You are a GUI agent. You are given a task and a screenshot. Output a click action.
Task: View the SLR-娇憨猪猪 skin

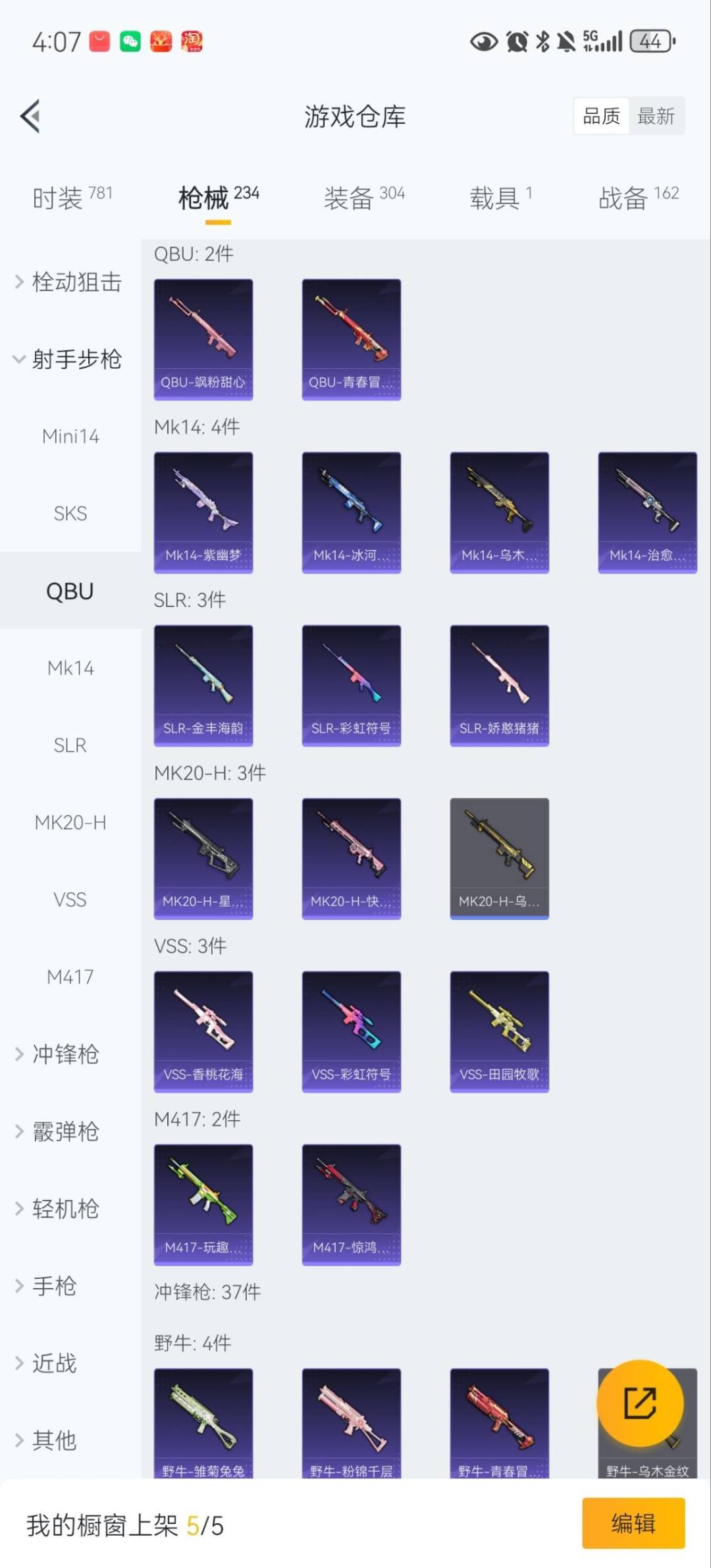point(499,686)
